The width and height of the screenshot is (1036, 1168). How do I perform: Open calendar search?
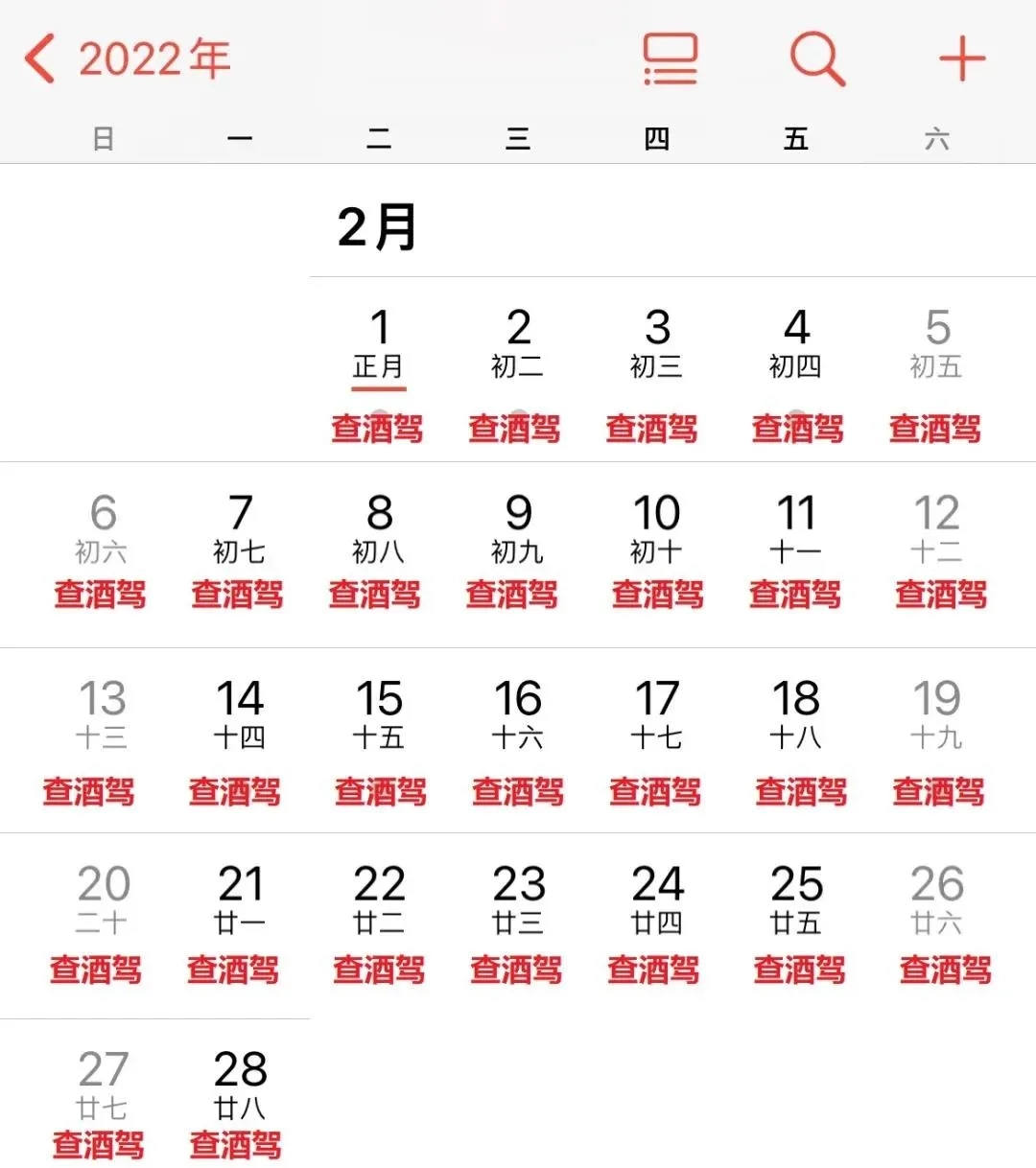pos(817,59)
